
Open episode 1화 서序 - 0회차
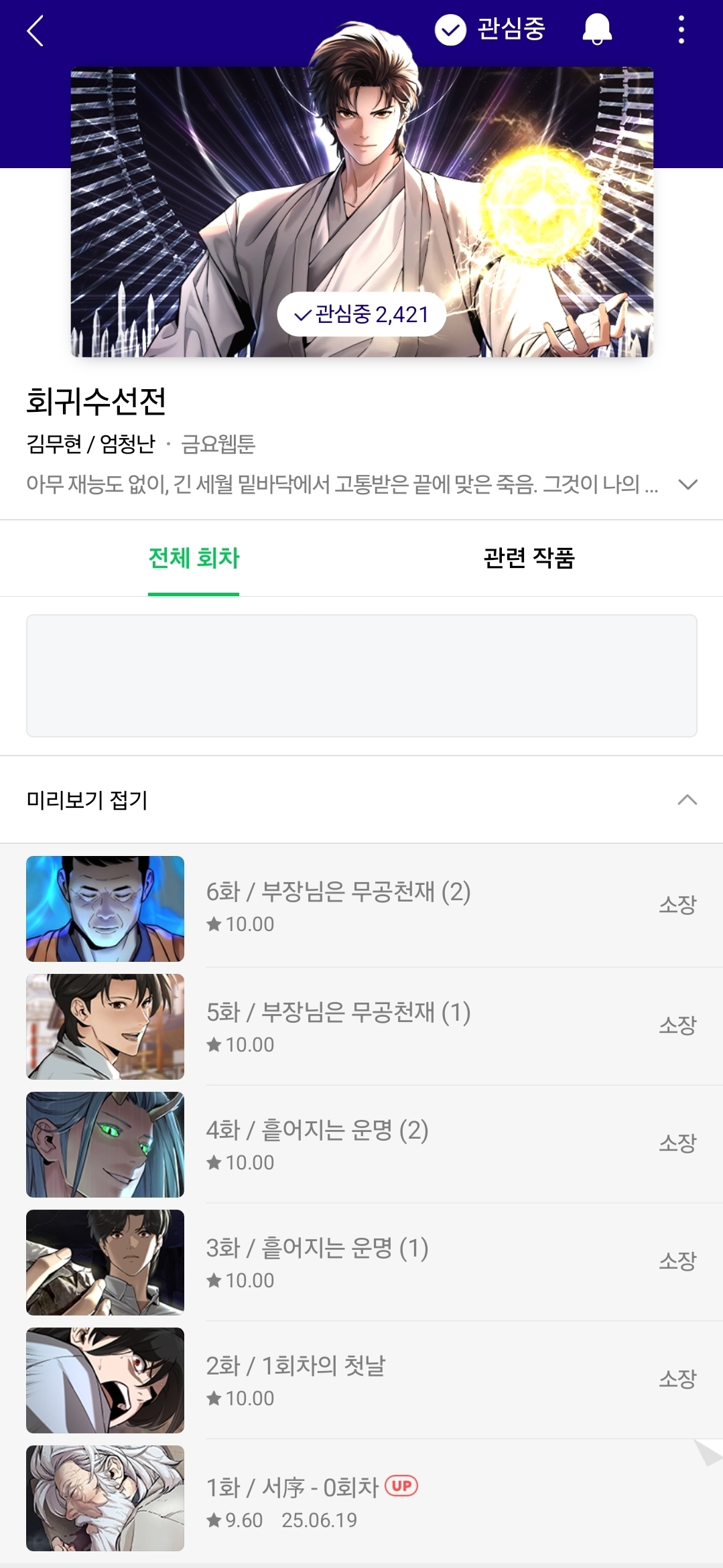[362, 1498]
